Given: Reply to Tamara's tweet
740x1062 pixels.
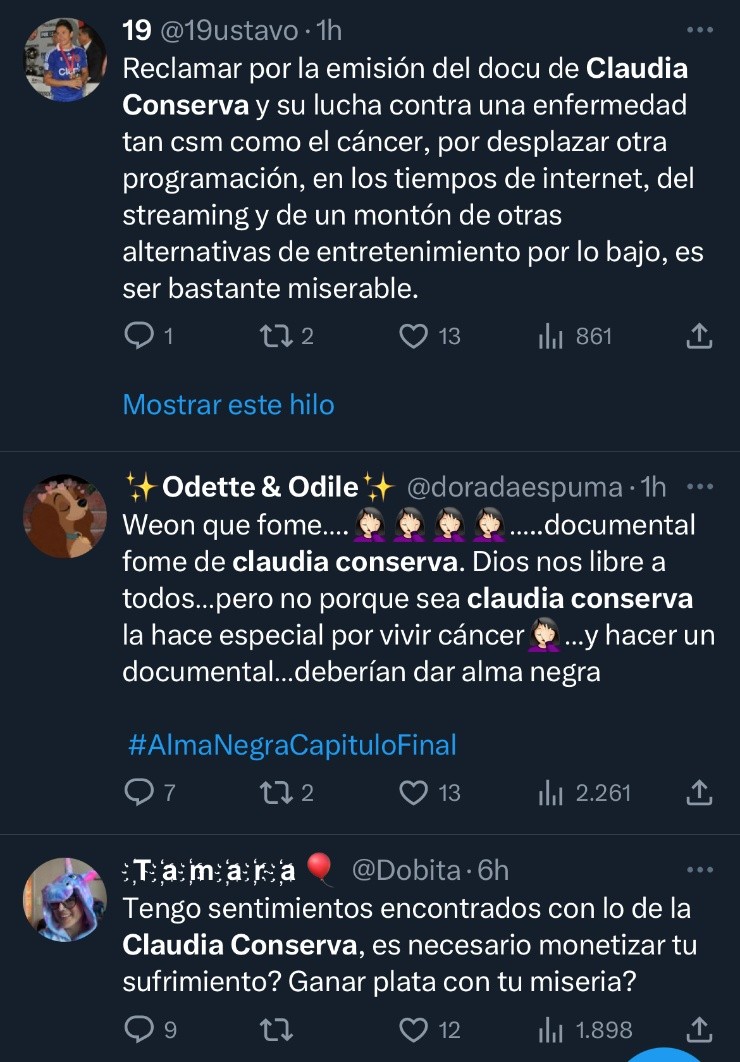Looking at the screenshot, I should click(x=137, y=1030).
